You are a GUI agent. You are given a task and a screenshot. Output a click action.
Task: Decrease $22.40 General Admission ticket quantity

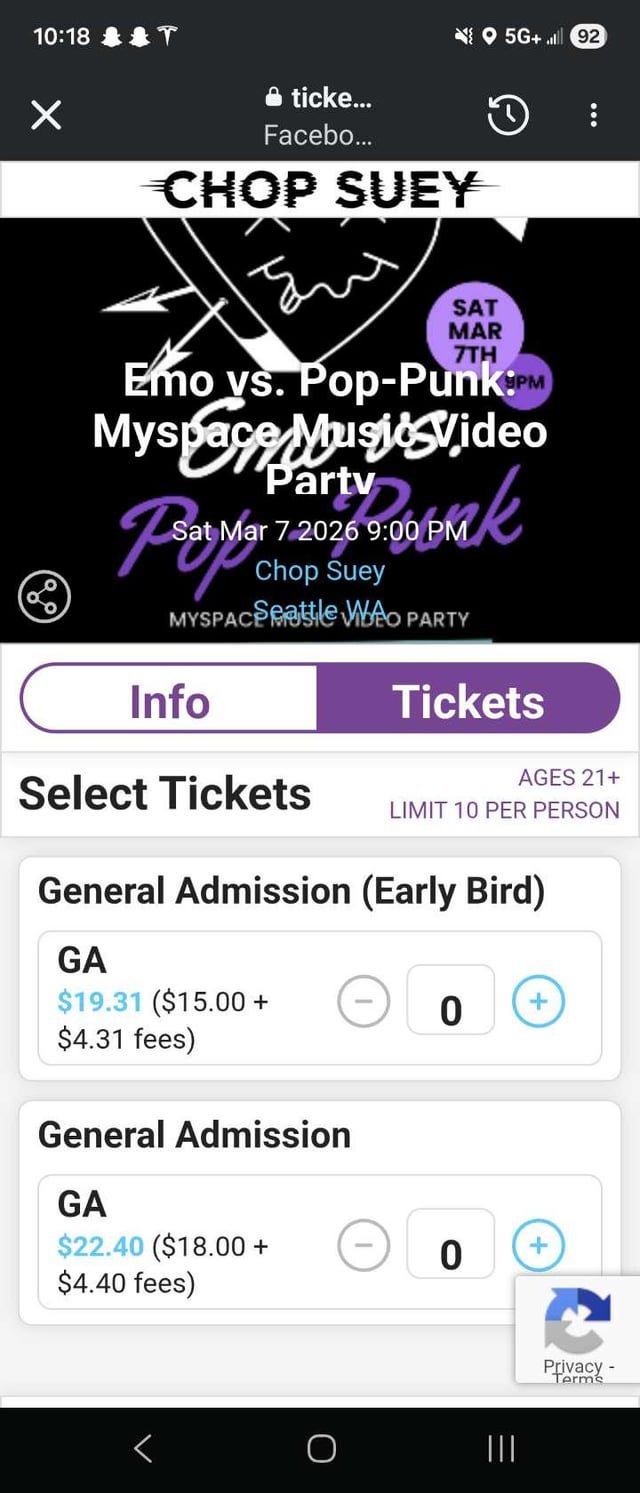tap(363, 1245)
